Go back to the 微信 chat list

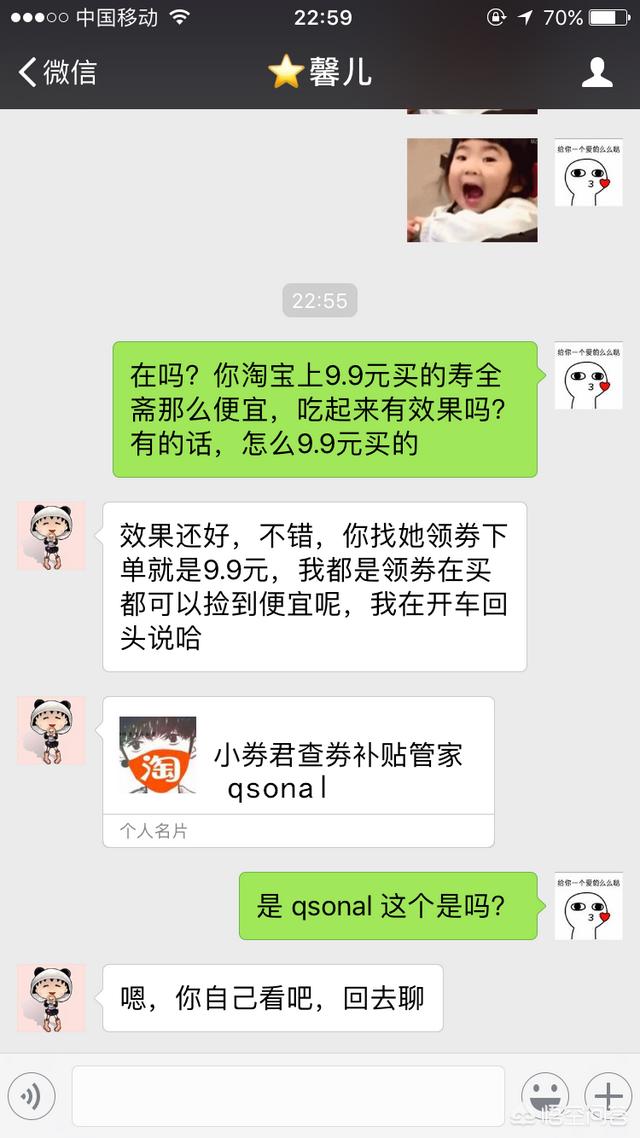(x=58, y=72)
